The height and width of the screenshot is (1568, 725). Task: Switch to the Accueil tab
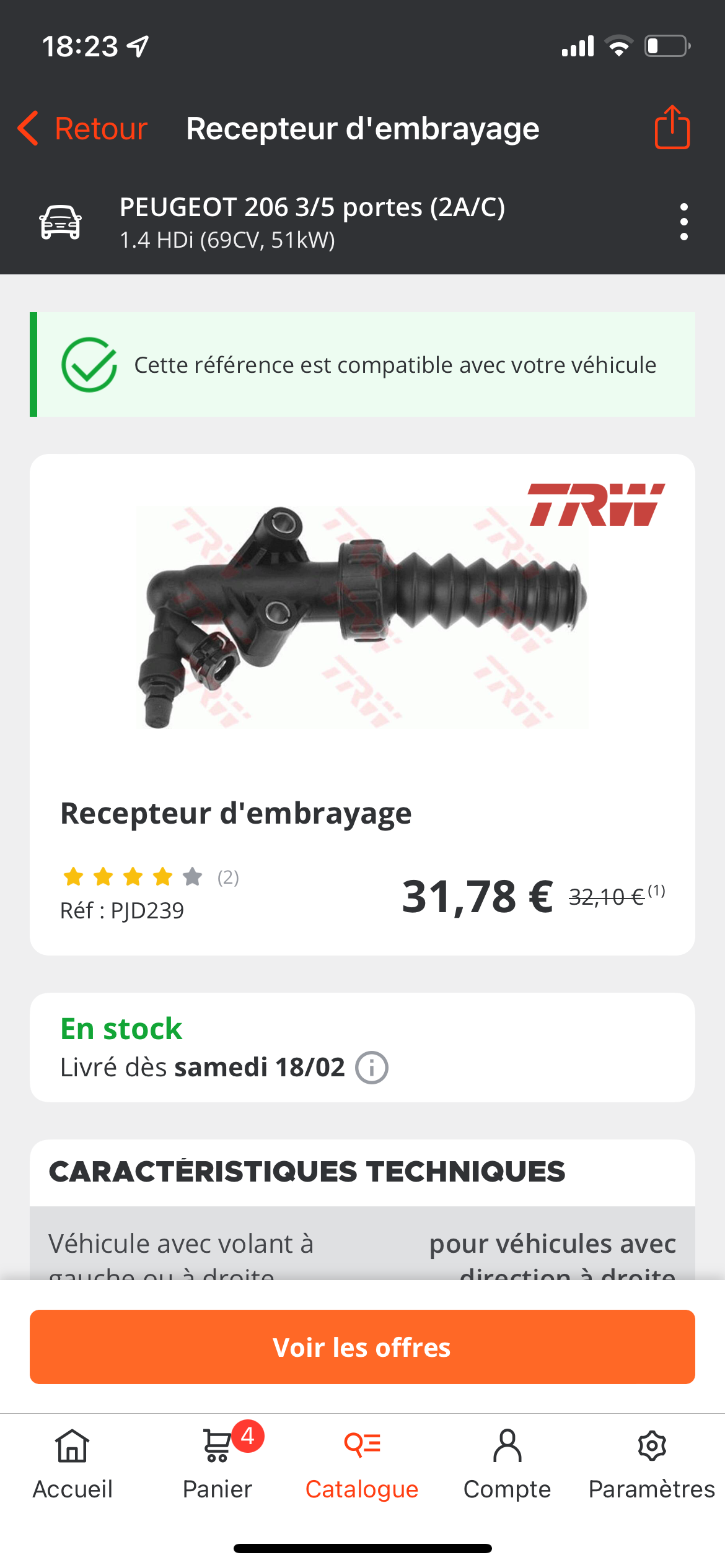(x=72, y=1463)
